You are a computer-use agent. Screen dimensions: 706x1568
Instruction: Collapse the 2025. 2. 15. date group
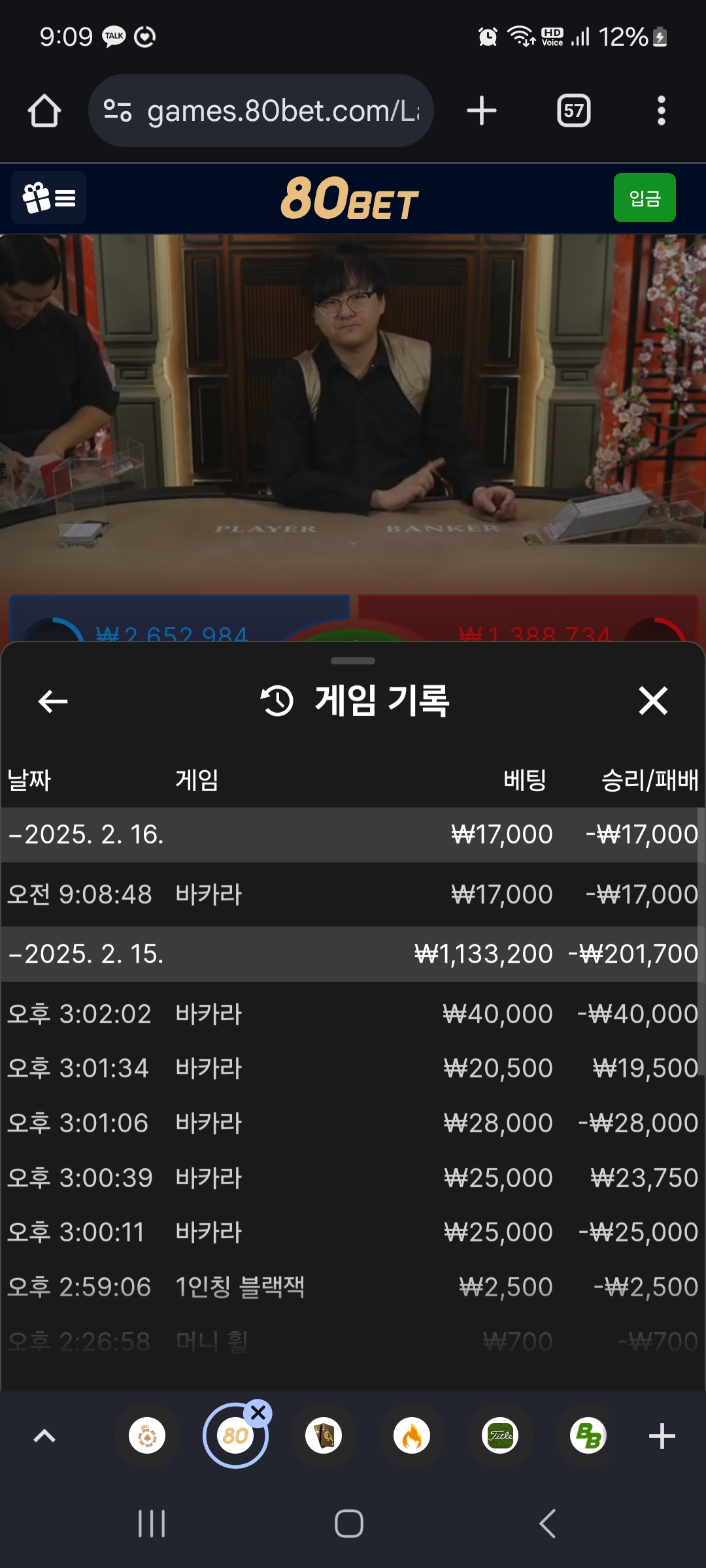[85, 954]
